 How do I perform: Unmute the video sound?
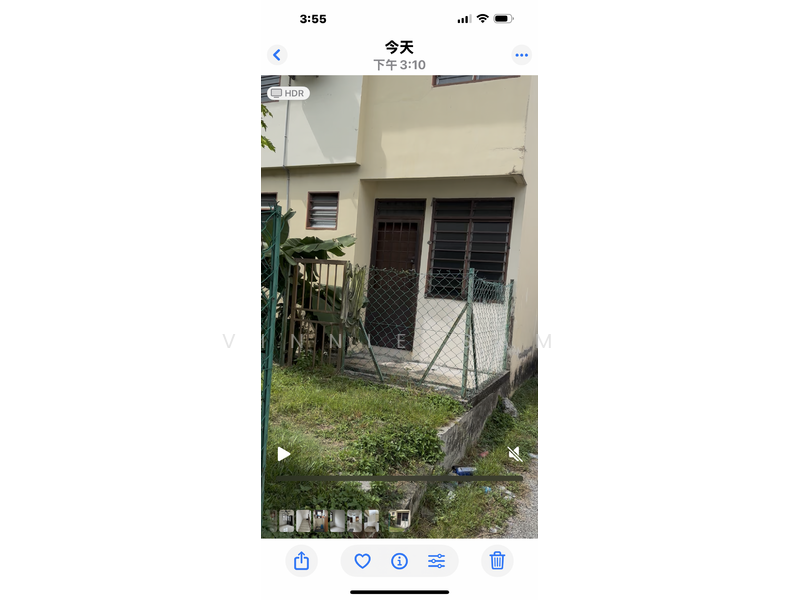(514, 454)
